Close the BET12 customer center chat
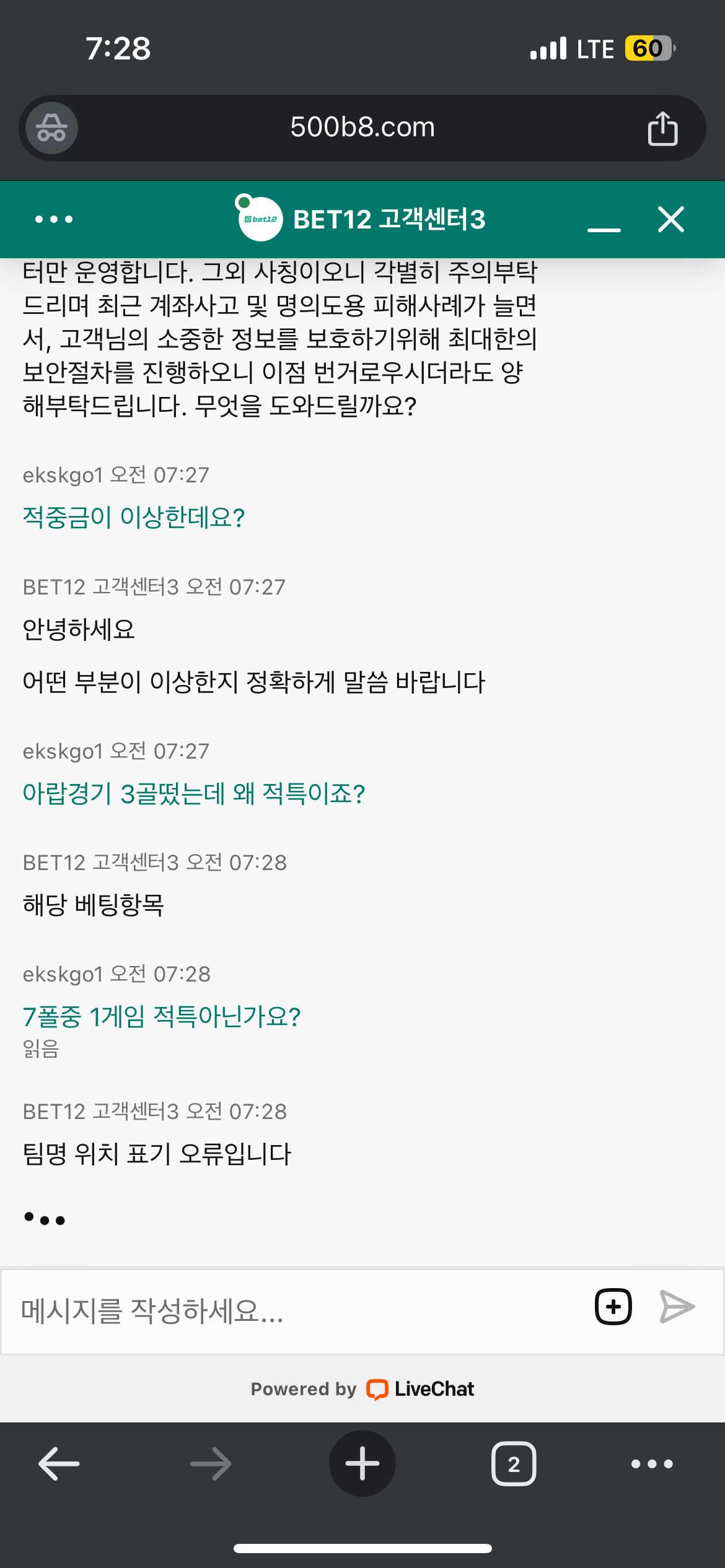Screen dimensions: 725x1568 point(670,219)
